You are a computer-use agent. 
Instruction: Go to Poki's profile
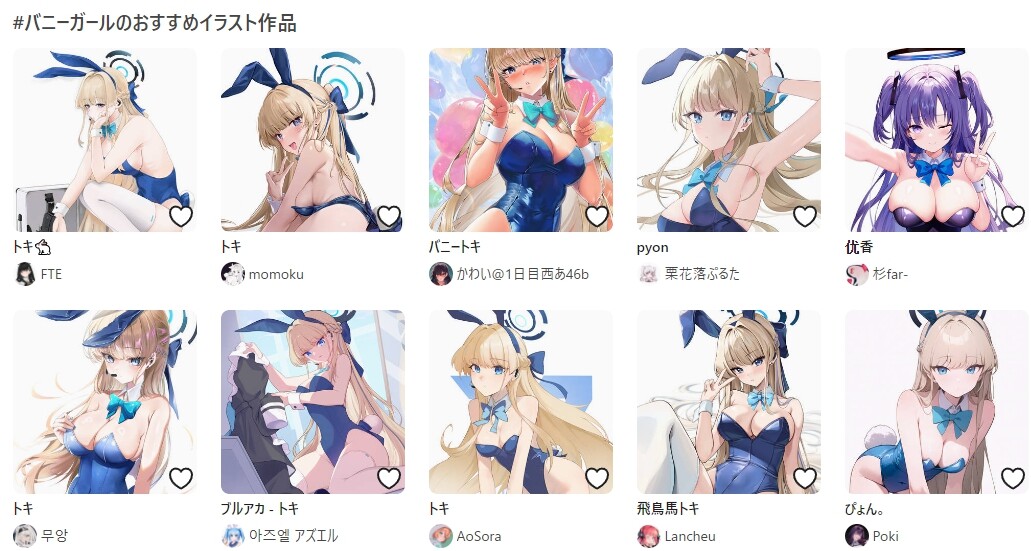tap(885, 536)
